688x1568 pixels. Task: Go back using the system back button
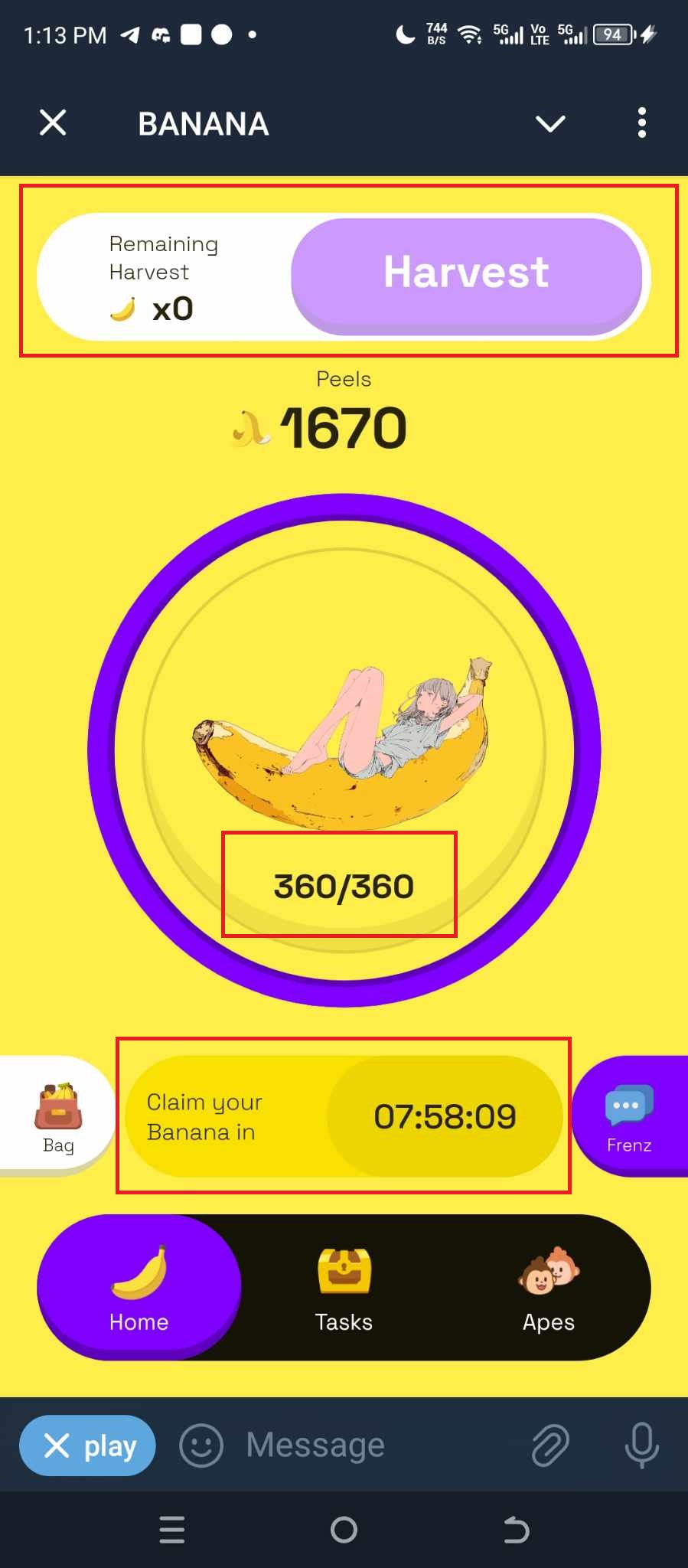516,1530
